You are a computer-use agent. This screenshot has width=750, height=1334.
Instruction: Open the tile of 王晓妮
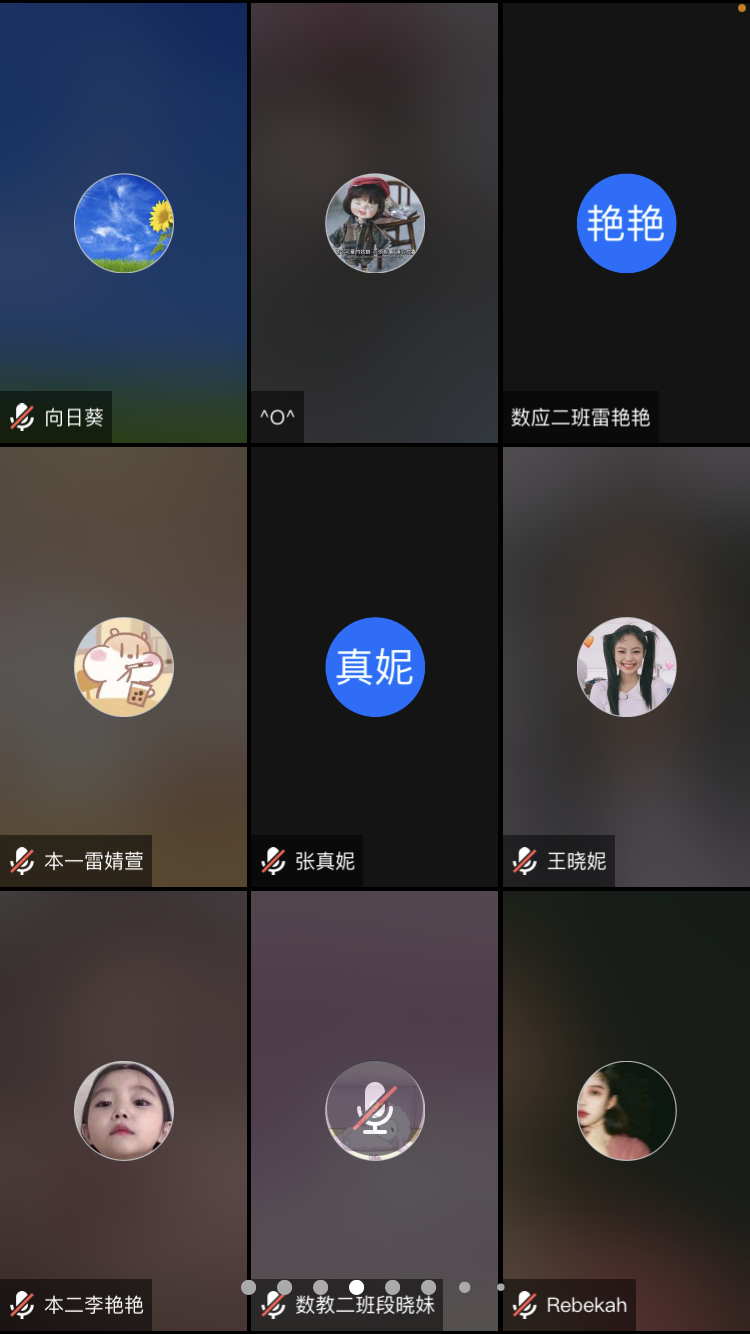(626, 667)
